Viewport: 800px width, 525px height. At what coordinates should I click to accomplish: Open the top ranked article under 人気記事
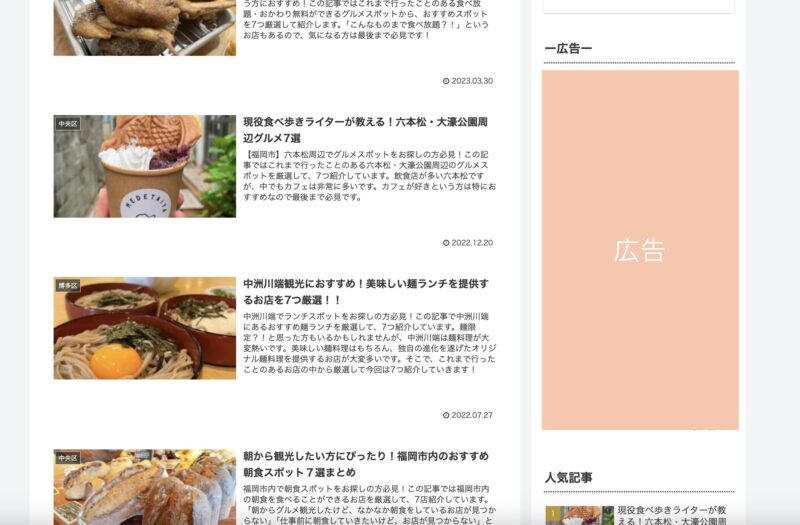point(671,516)
